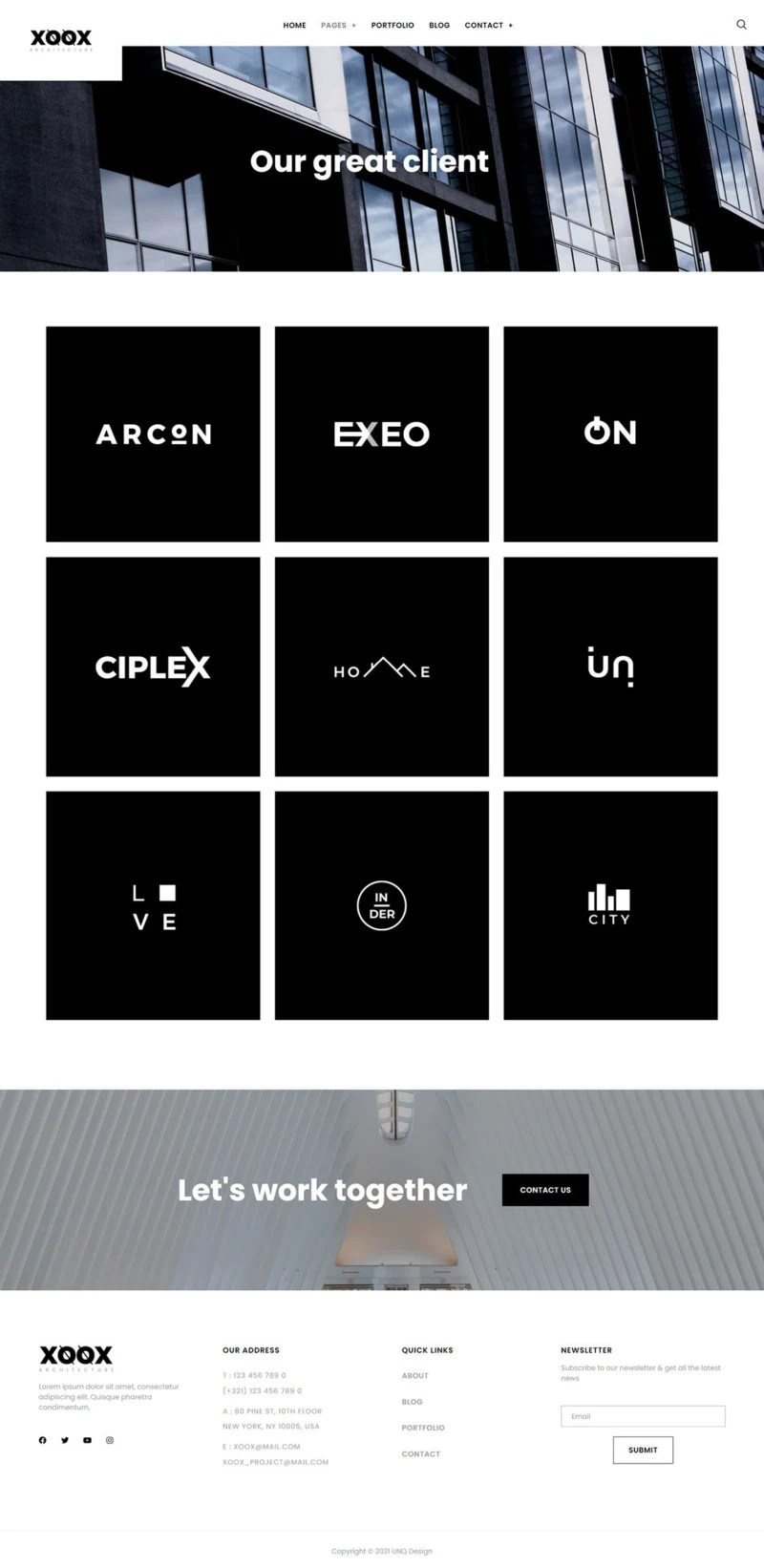Open the Facebook icon in the footer
This screenshot has height=1568, width=764.
[42, 1440]
